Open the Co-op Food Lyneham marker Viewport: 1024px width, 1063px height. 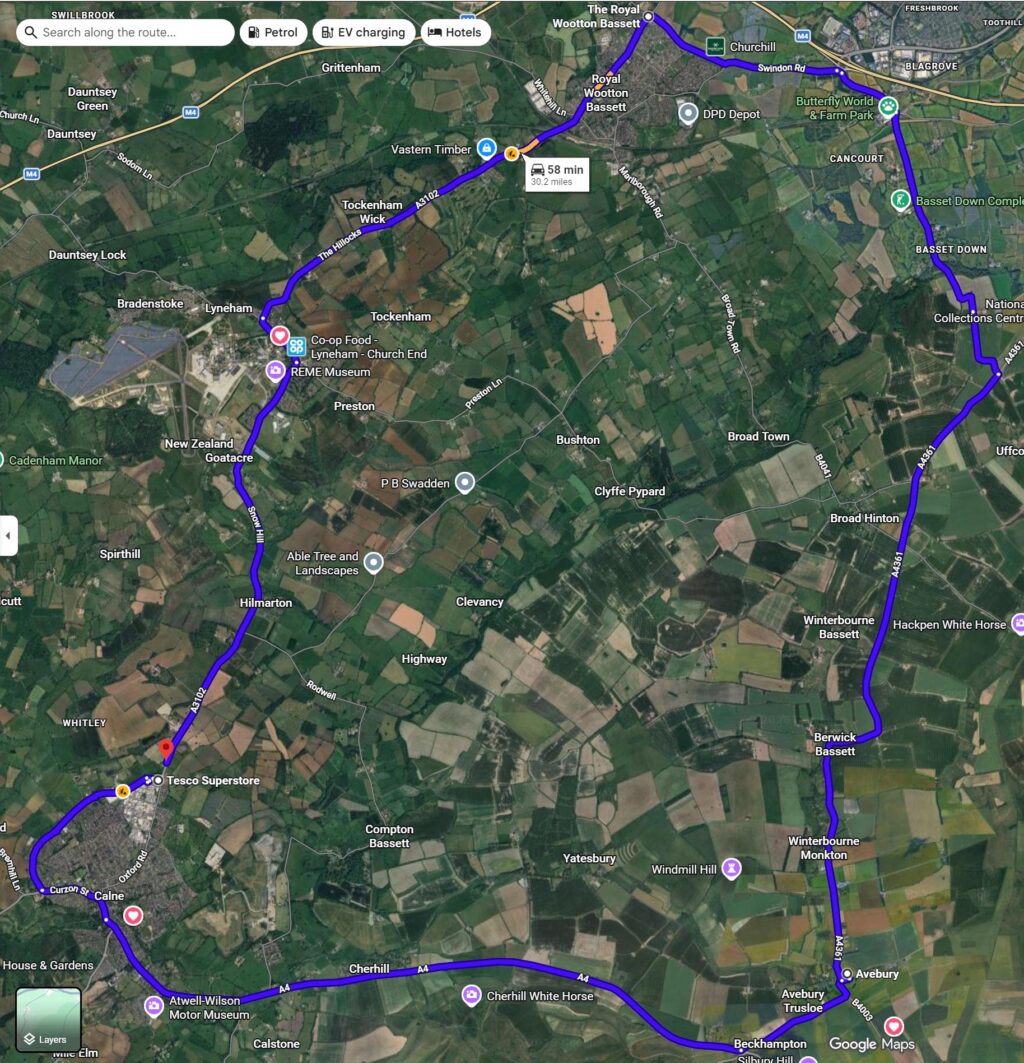click(297, 346)
